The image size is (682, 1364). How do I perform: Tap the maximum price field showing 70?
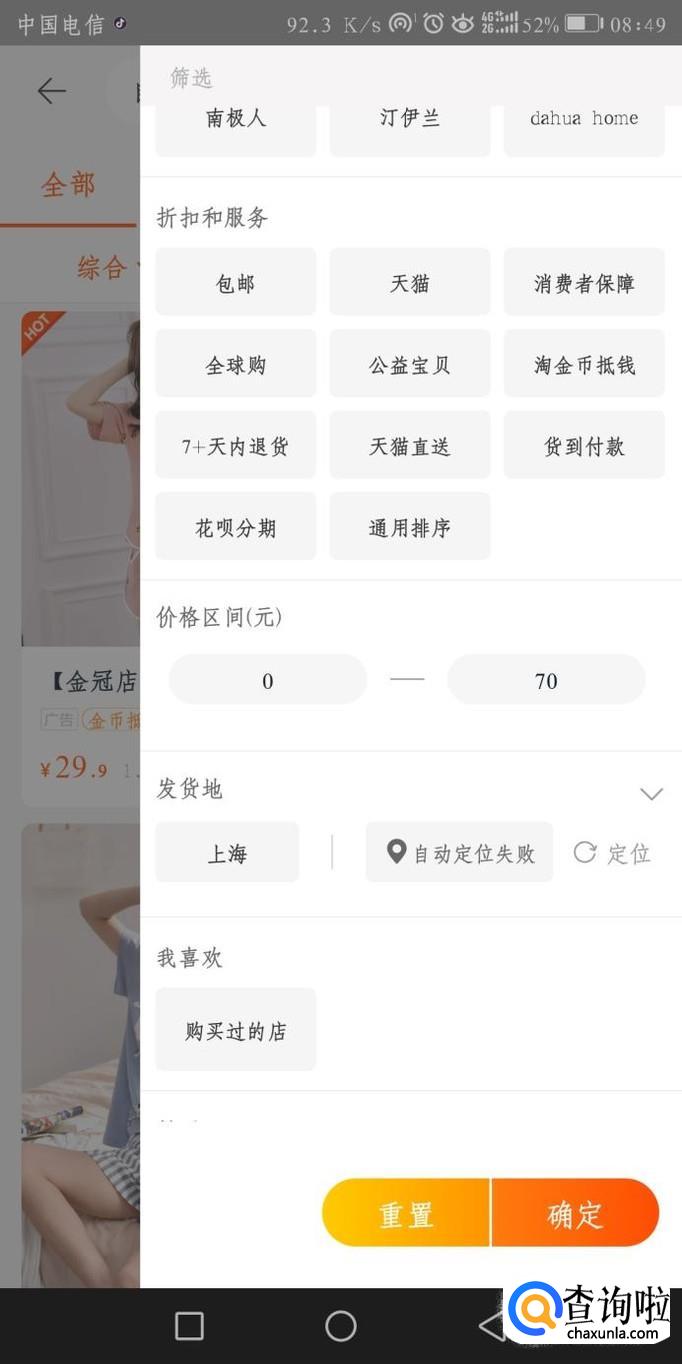546,680
